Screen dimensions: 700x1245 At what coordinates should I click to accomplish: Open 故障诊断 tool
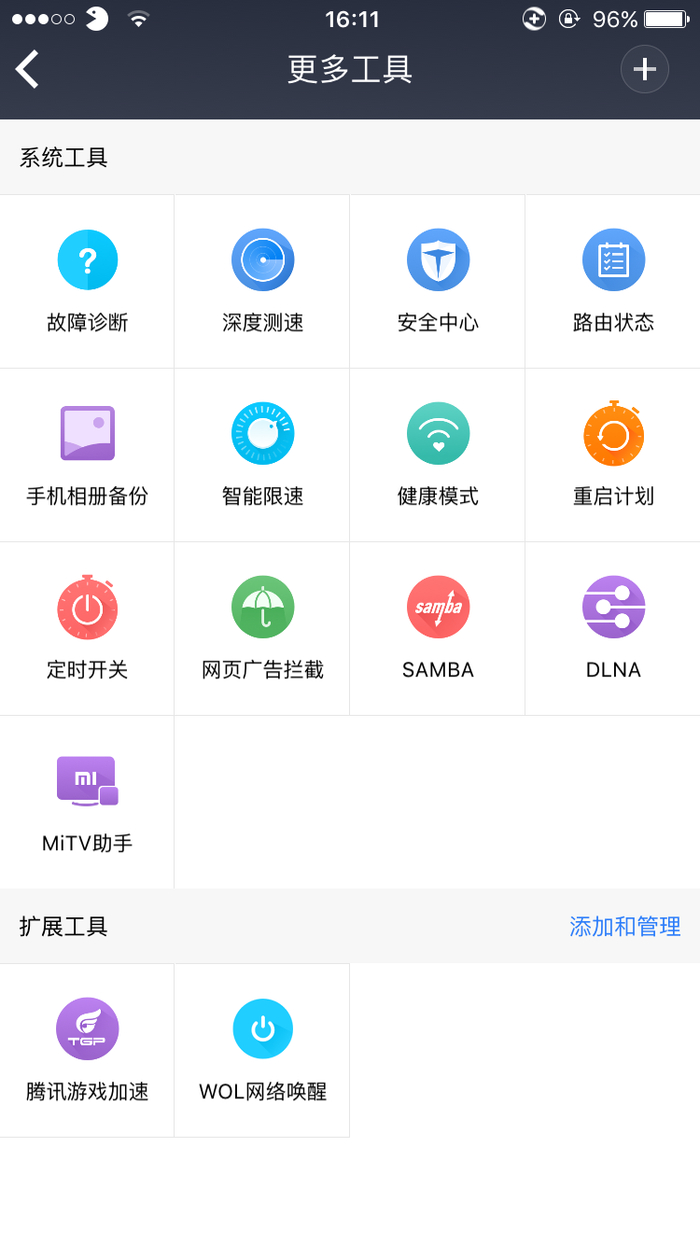[x=87, y=281]
